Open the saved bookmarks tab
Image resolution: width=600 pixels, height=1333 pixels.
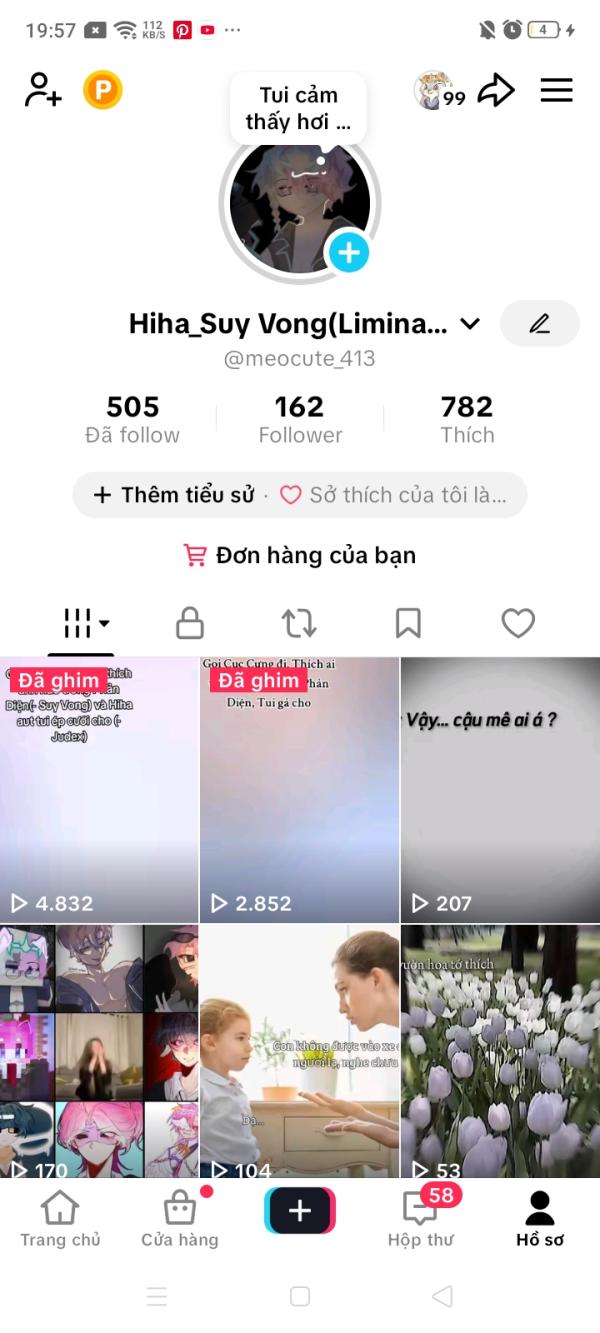[408, 623]
